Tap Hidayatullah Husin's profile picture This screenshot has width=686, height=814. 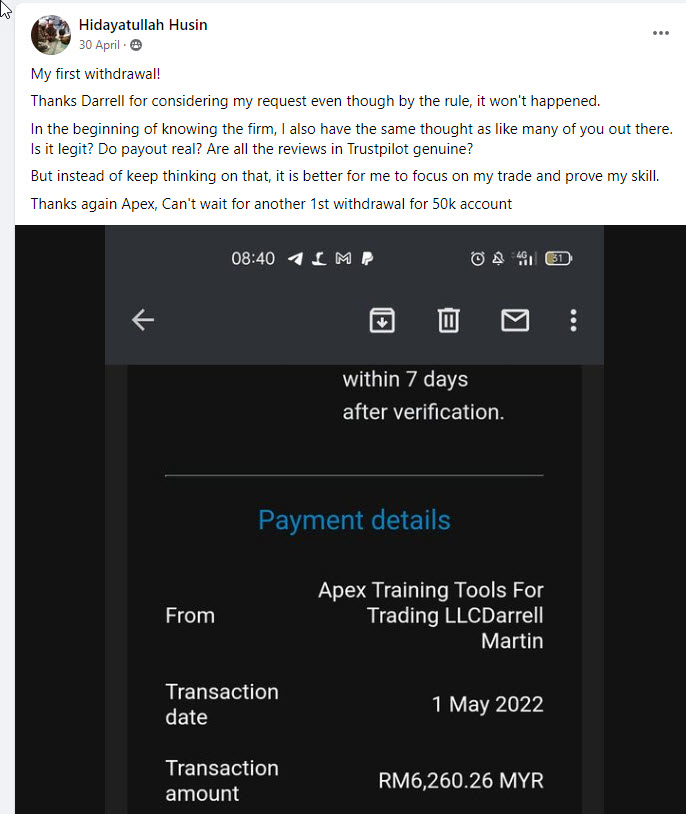pos(51,35)
